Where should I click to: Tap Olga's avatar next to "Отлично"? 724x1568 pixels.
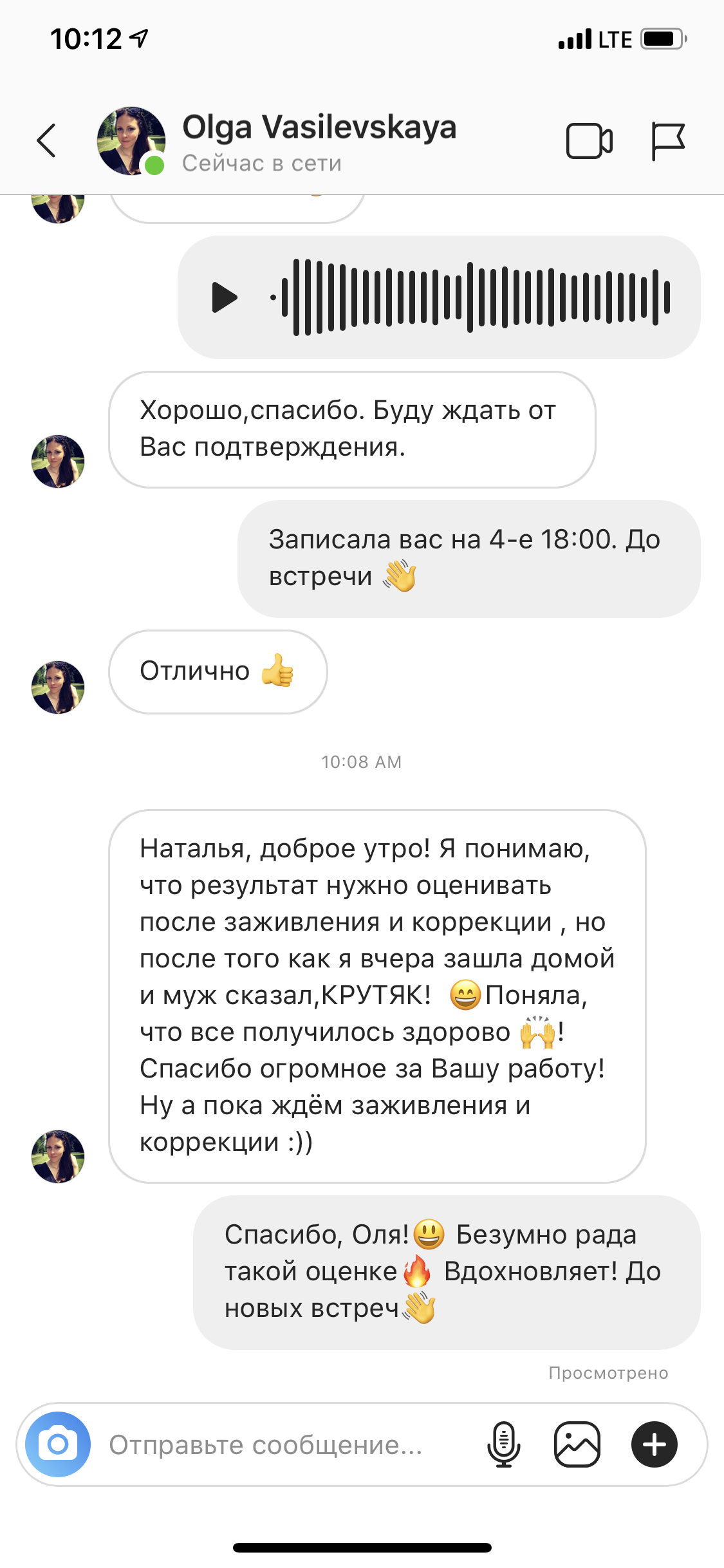click(x=58, y=687)
